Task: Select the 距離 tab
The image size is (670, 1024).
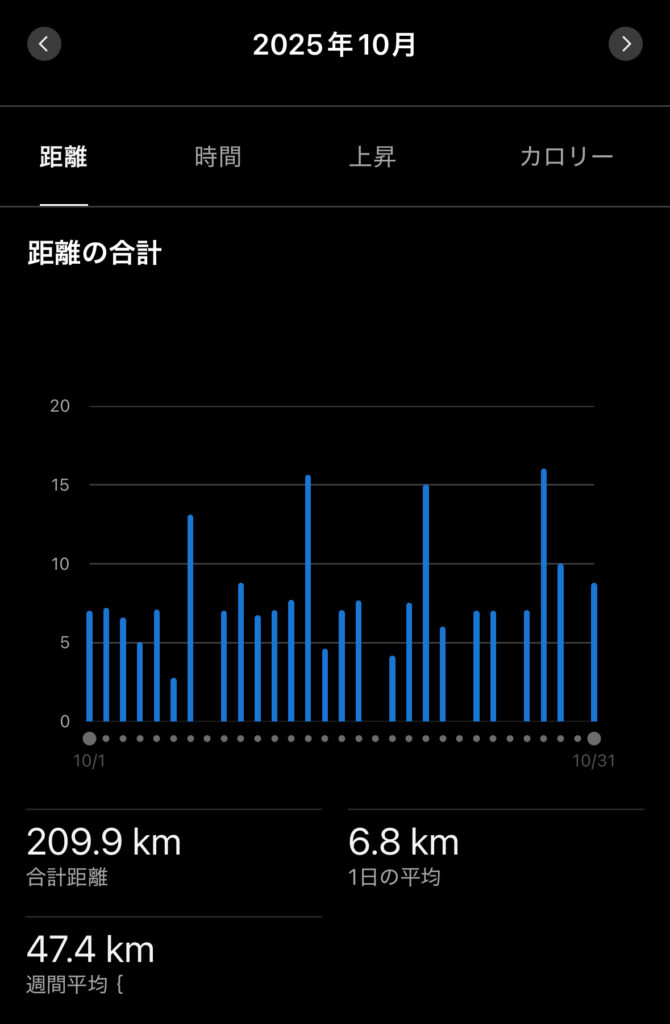Action: (x=64, y=157)
